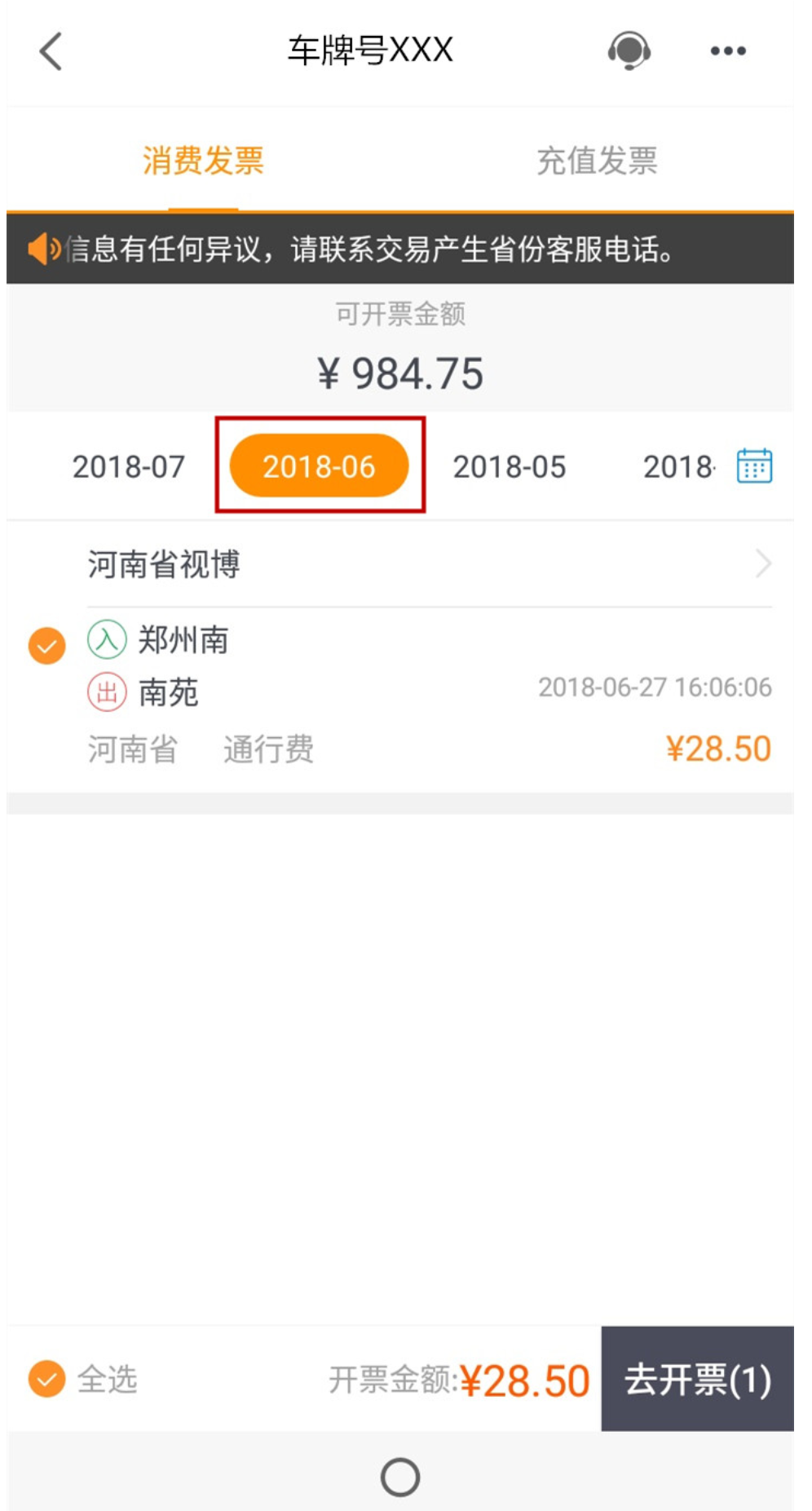This screenshot has width=812, height=1511.
Task: Select month 2018-07
Action: (129, 467)
